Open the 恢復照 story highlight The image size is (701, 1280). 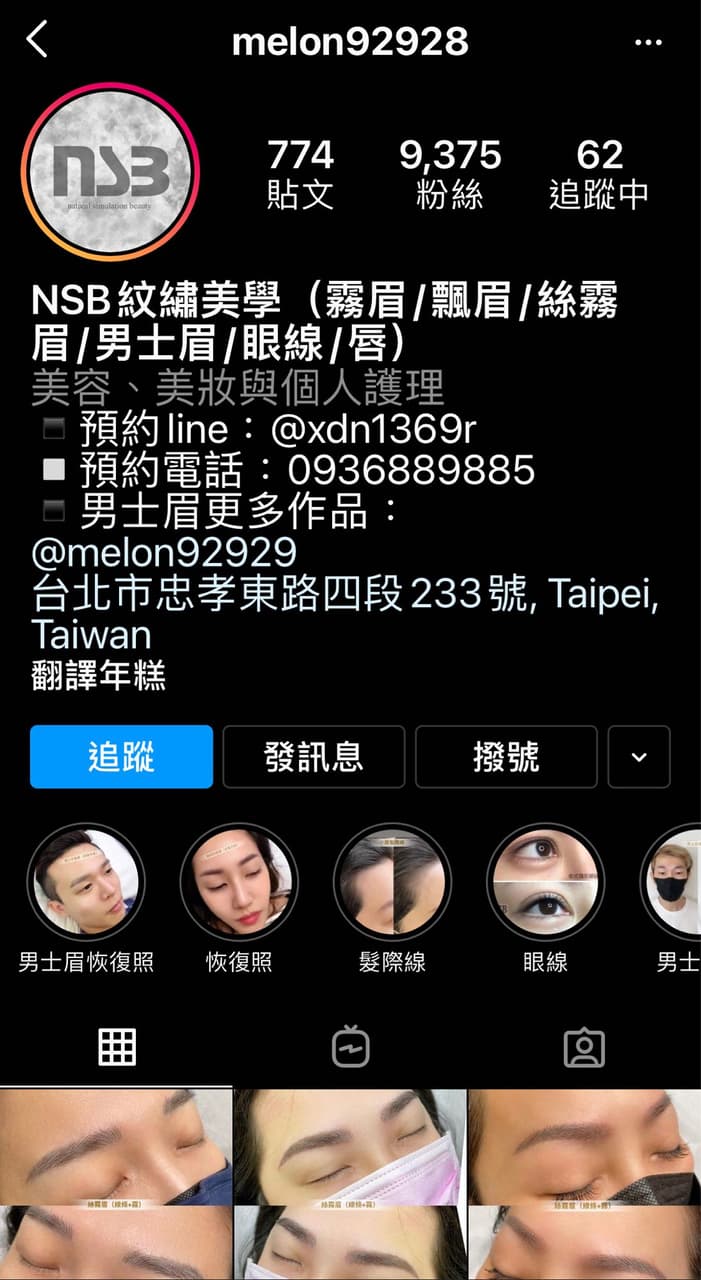[x=239, y=882]
